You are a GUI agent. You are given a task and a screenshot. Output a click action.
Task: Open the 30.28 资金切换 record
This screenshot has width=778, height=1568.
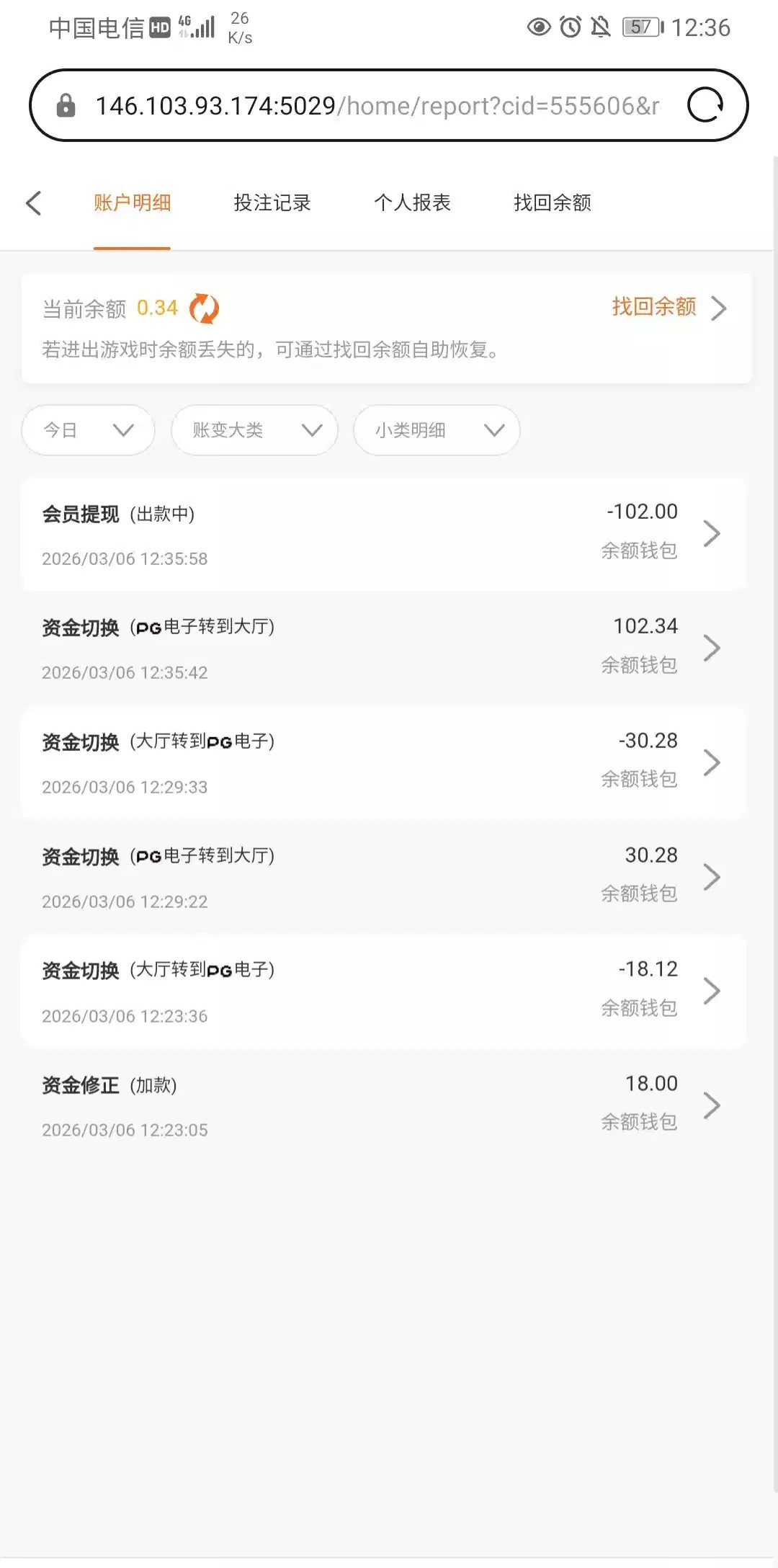tap(383, 877)
